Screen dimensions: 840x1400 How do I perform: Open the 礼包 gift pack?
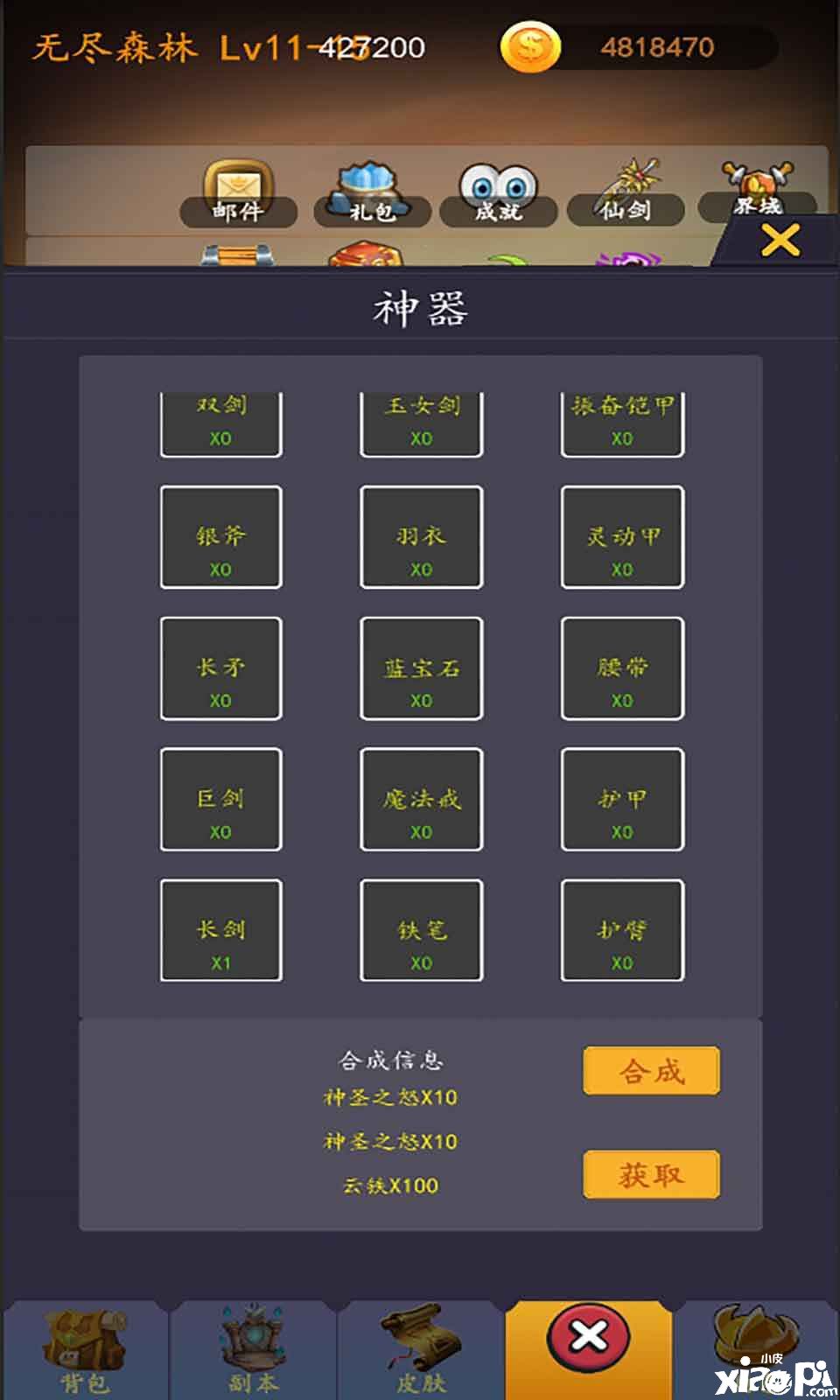point(372,196)
